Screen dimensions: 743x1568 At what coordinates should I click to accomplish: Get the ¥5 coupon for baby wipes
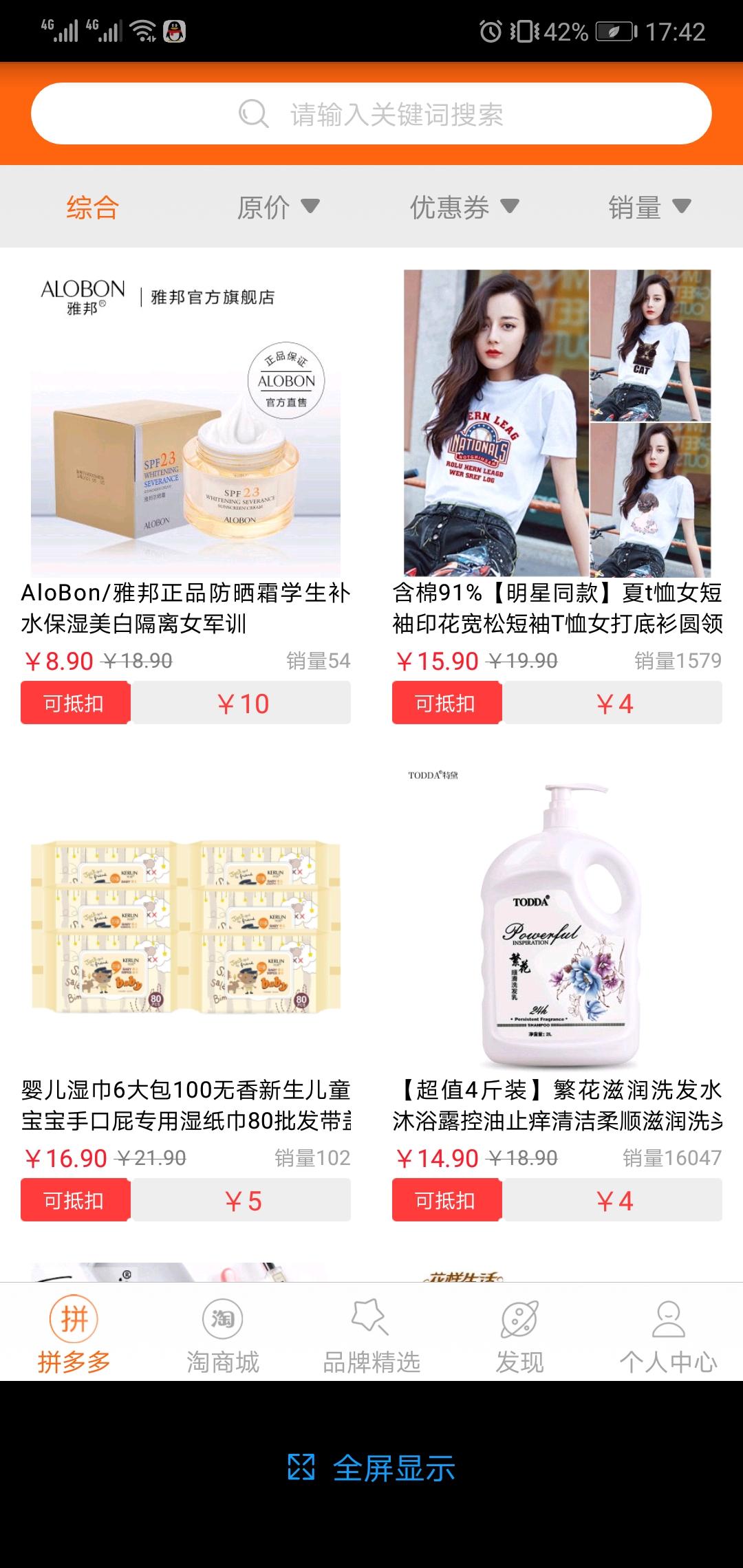[x=241, y=1201]
